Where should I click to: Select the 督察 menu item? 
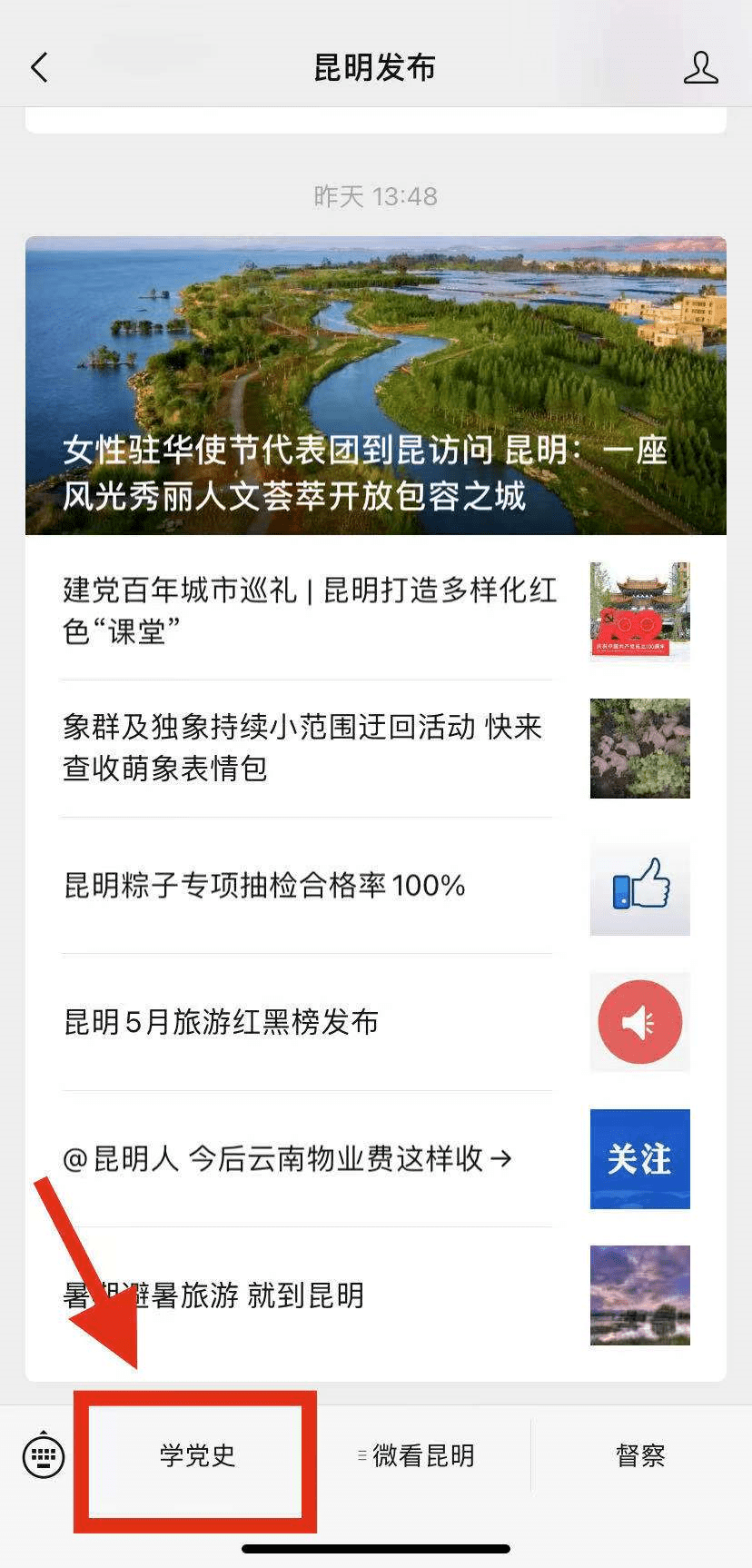[639, 1455]
